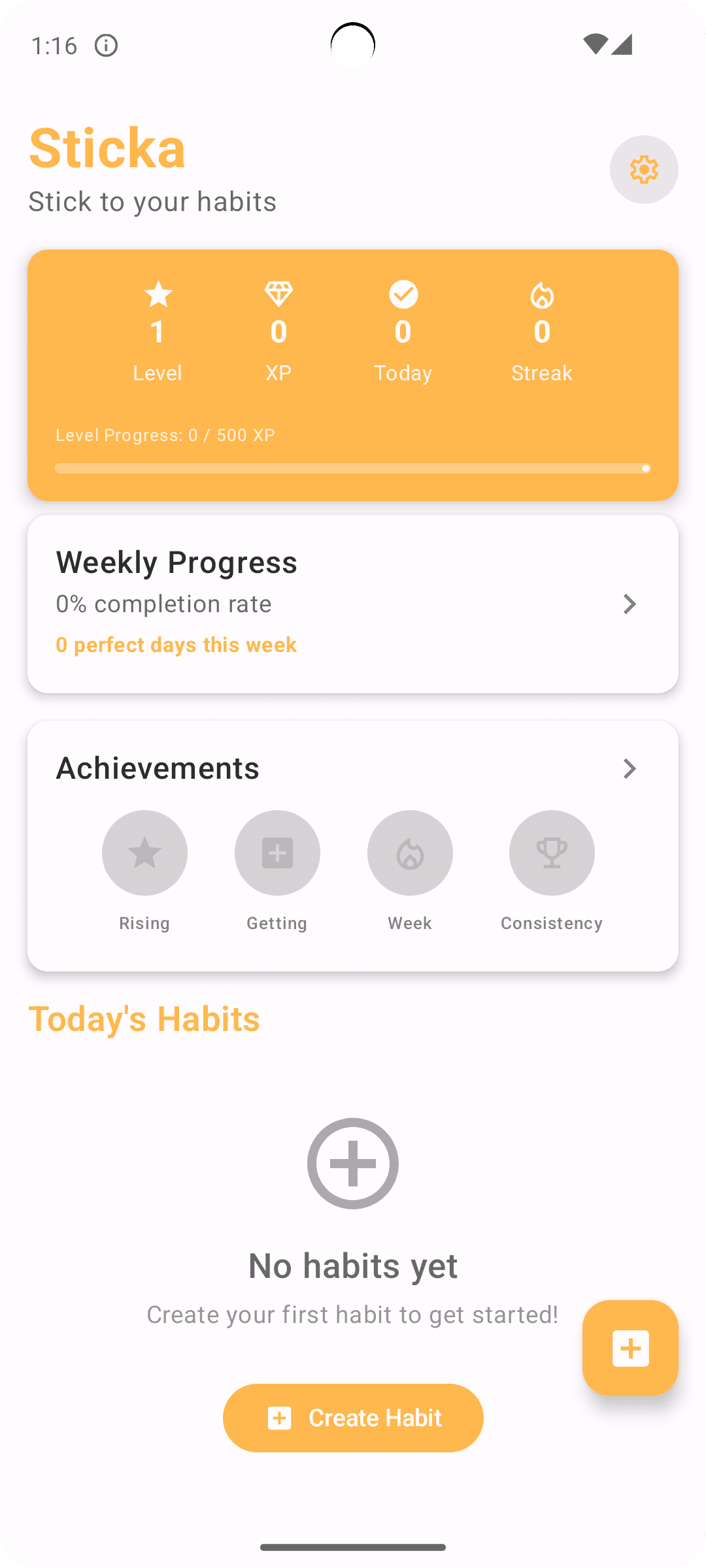The image size is (706, 1568).
Task: Tap the Create Habit button
Action: click(353, 1418)
